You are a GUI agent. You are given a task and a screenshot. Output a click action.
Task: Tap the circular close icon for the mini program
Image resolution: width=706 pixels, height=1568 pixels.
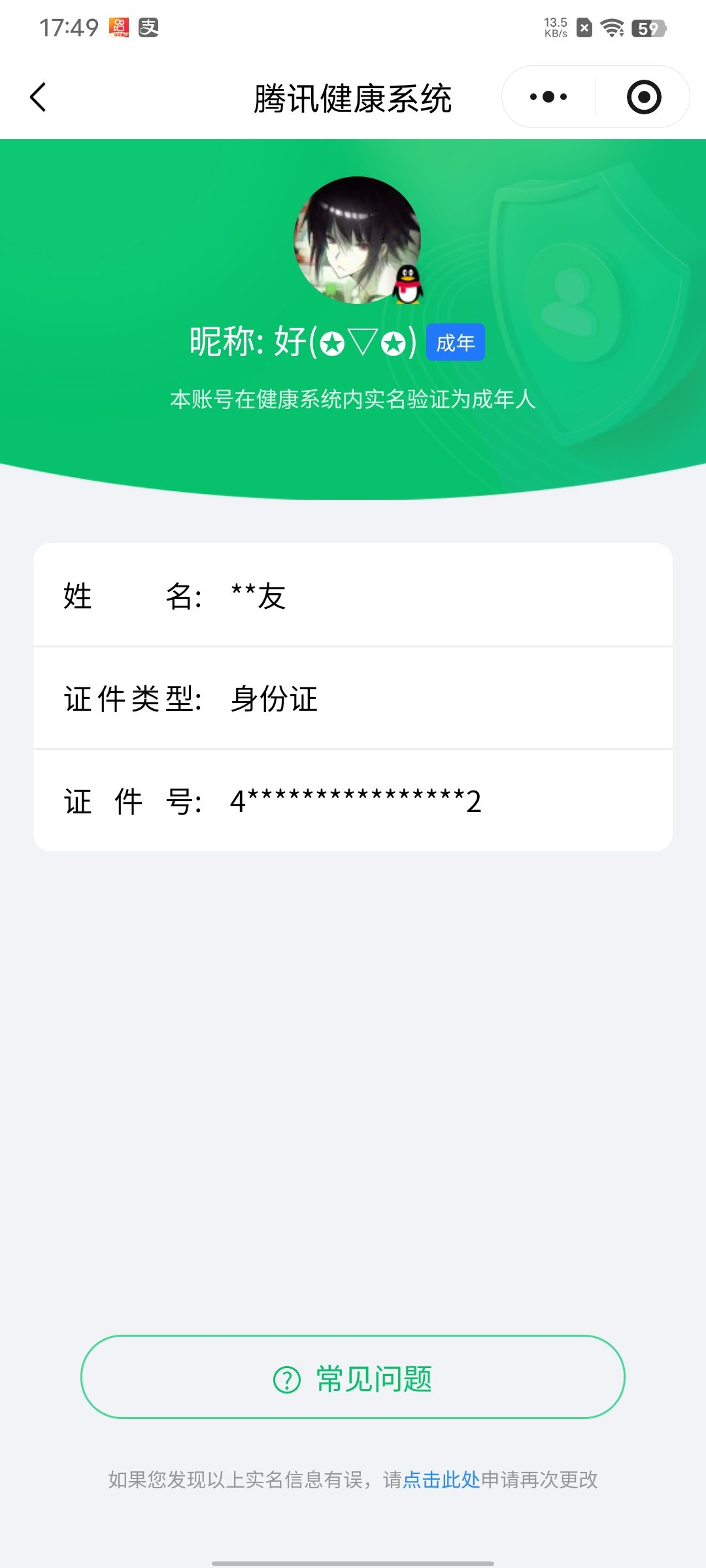(643, 96)
